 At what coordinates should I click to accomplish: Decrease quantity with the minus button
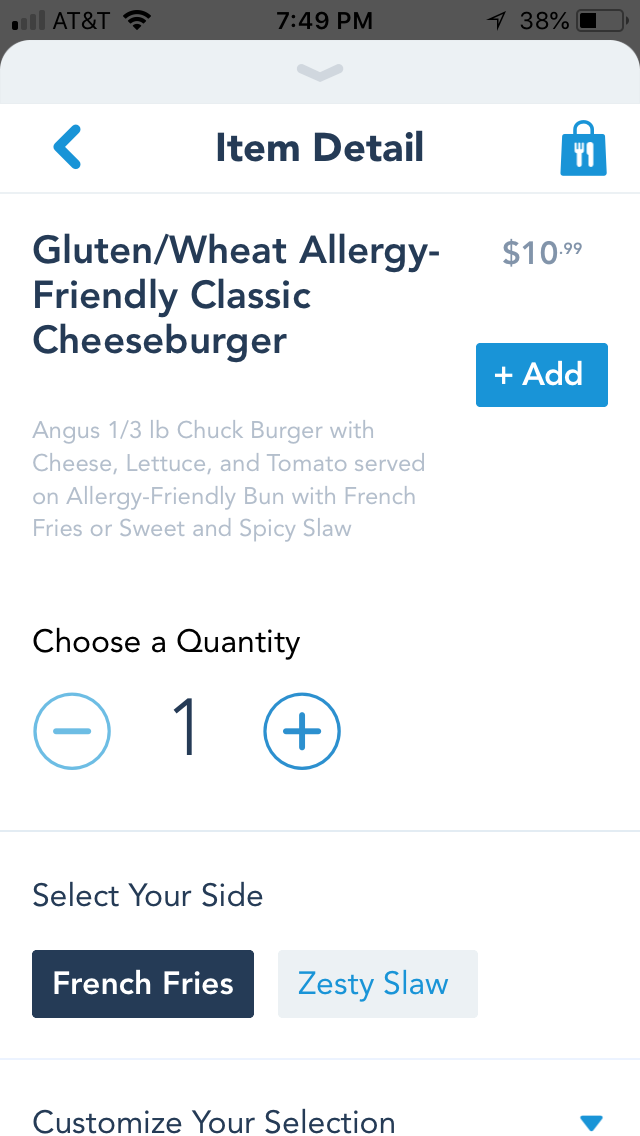tap(72, 731)
